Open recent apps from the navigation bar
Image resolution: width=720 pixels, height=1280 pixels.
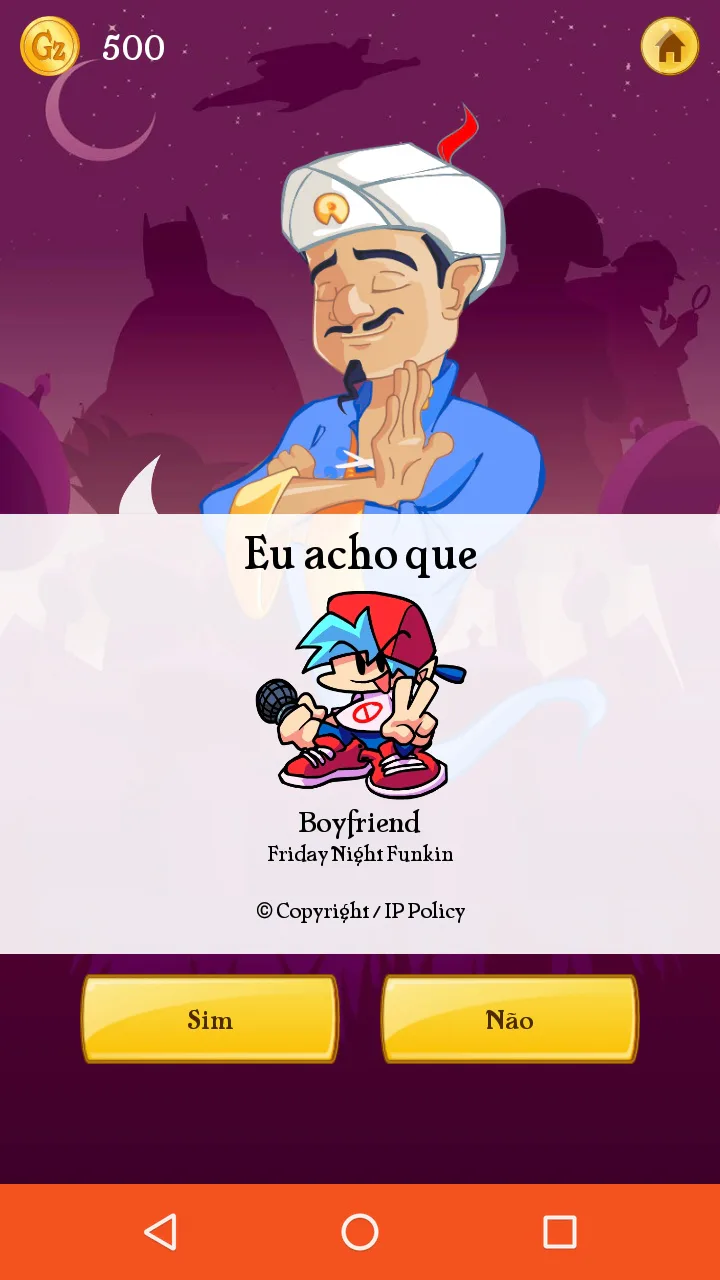[x=559, y=1232]
